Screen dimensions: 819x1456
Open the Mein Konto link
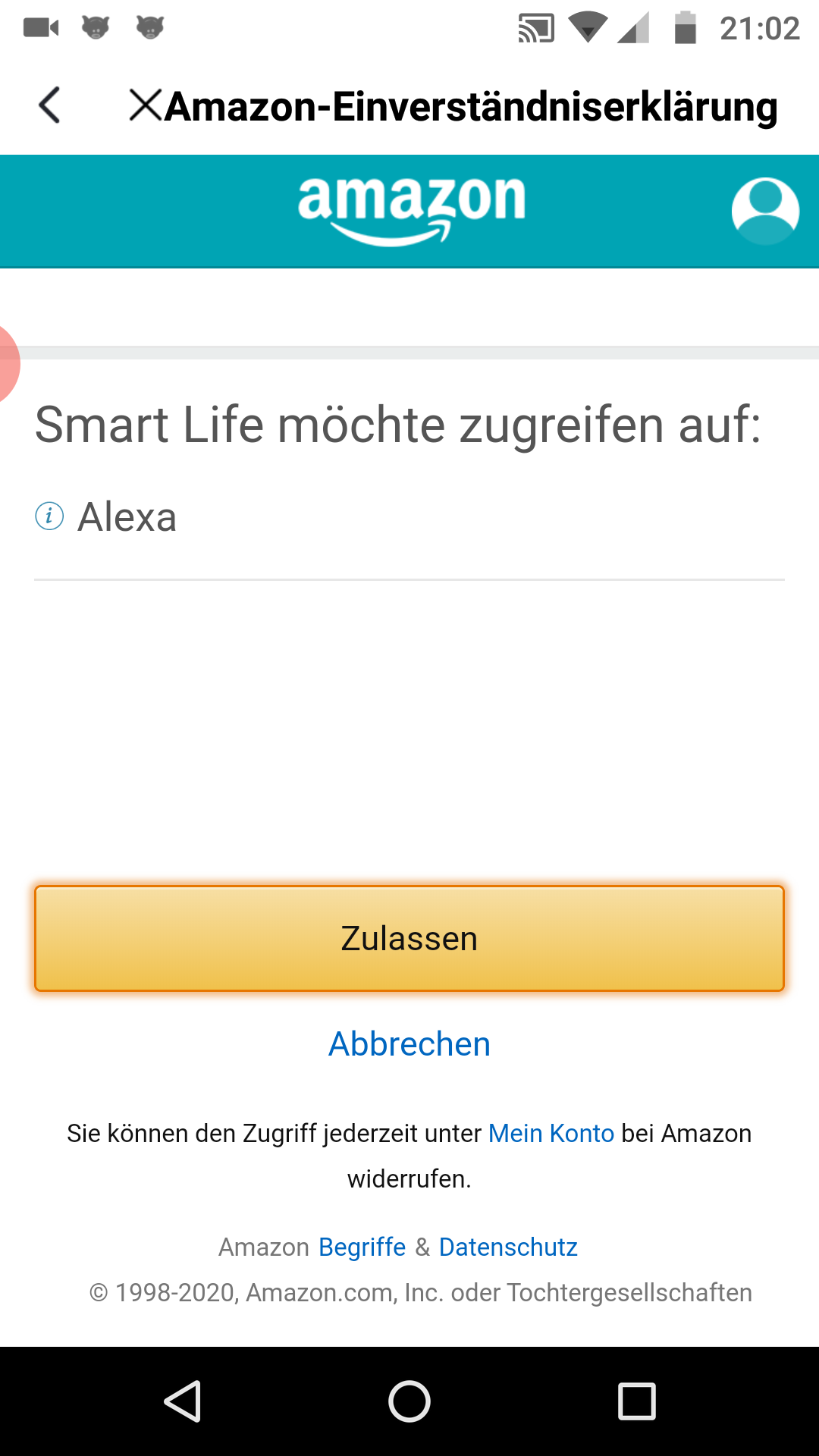coord(551,1133)
